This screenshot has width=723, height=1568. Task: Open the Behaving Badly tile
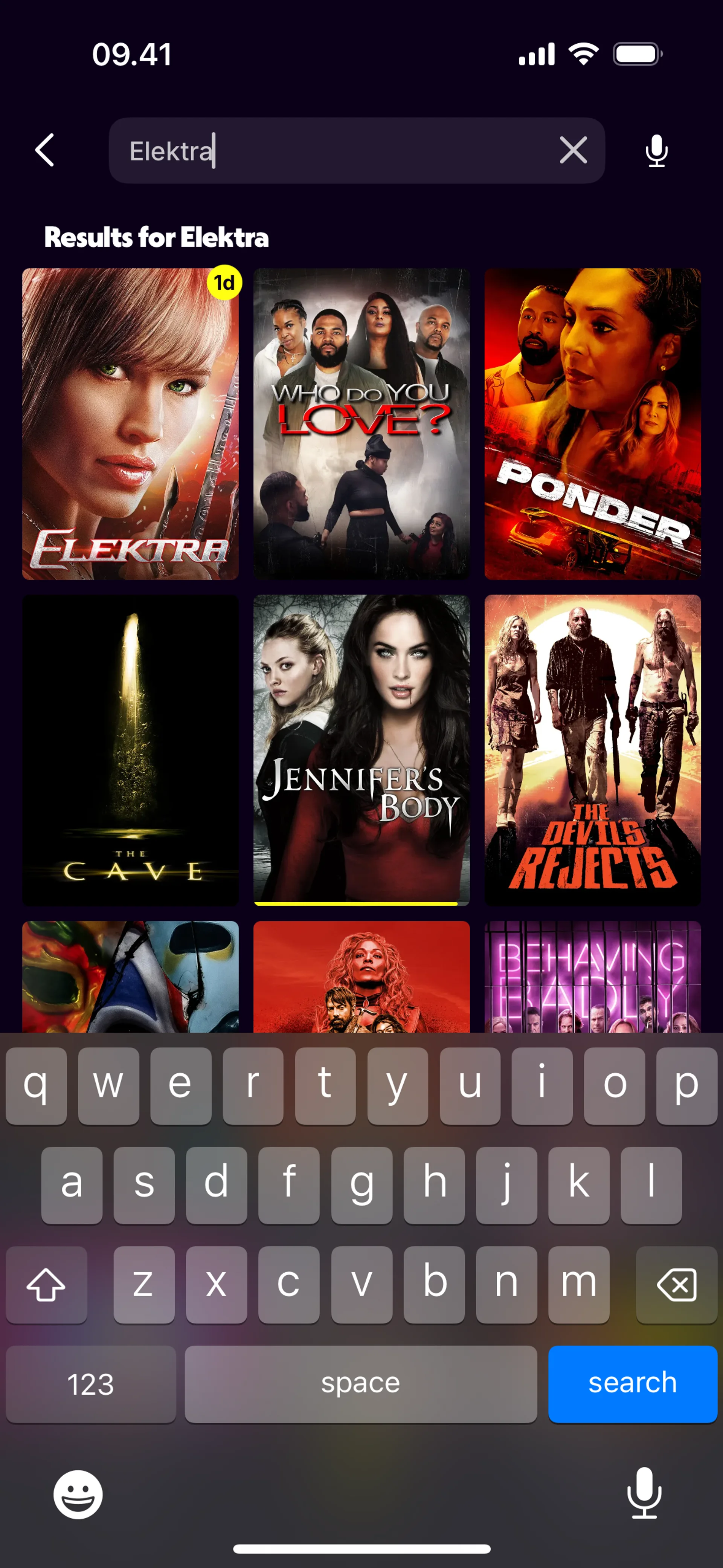[592, 977]
